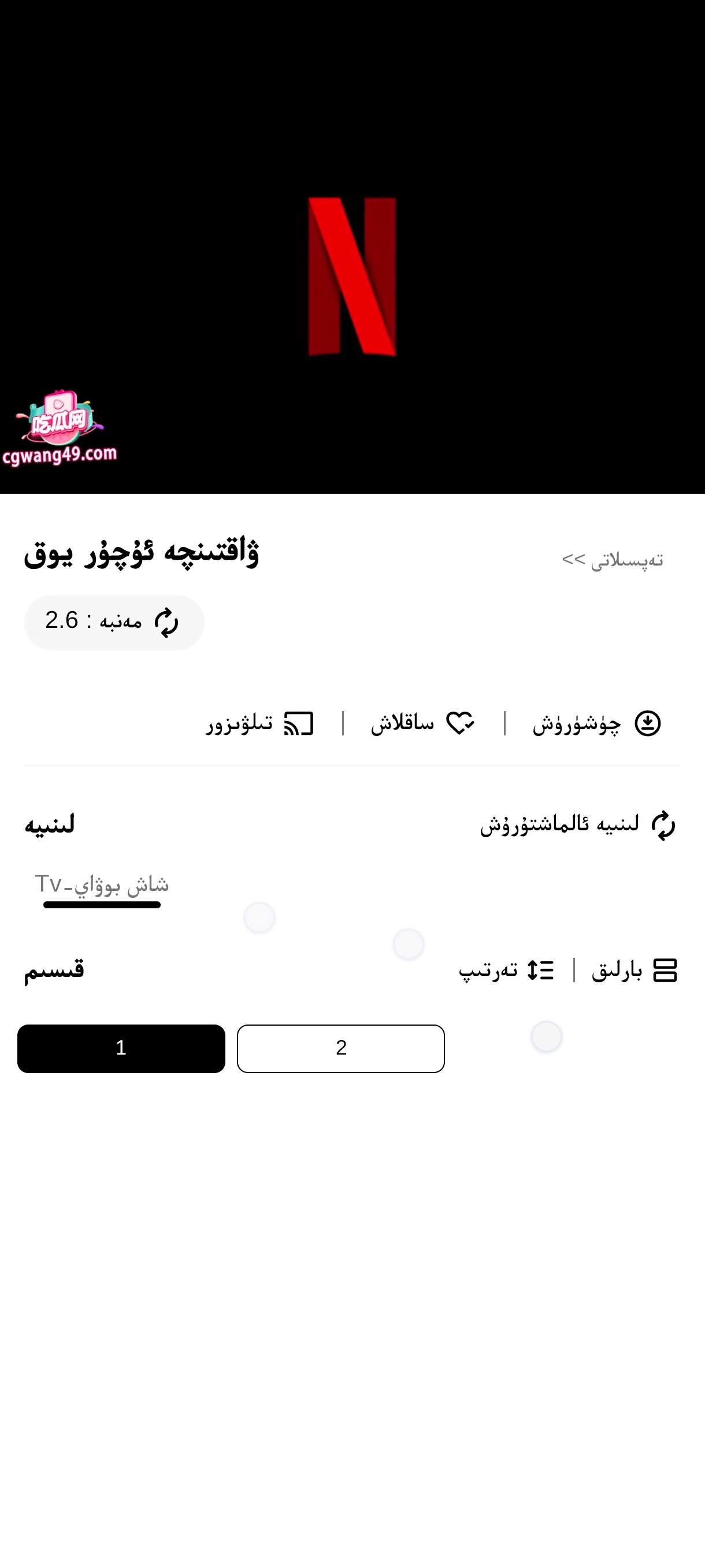Tap the video player area
Image resolution: width=705 pixels, height=1568 pixels.
point(352,246)
